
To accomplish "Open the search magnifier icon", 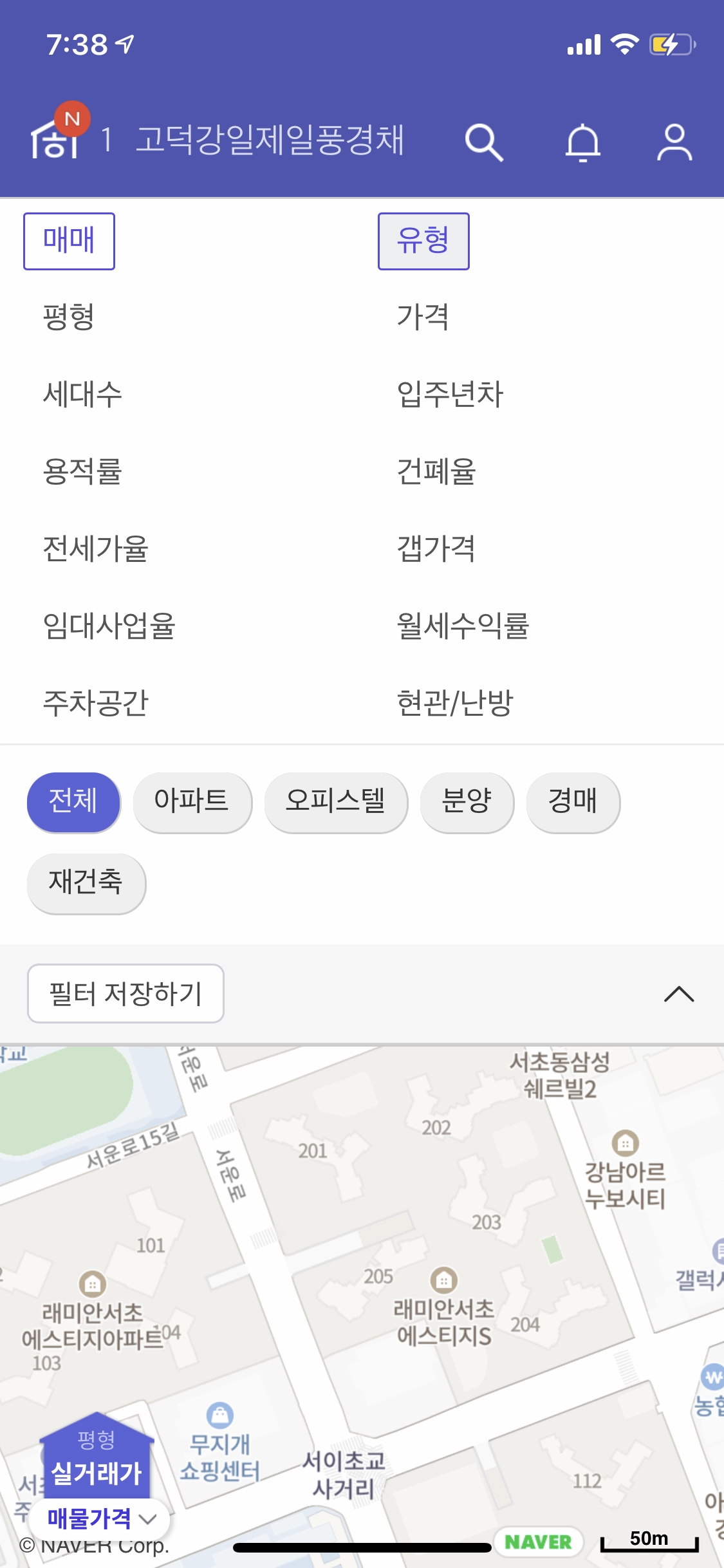I will pyautogui.click(x=483, y=142).
